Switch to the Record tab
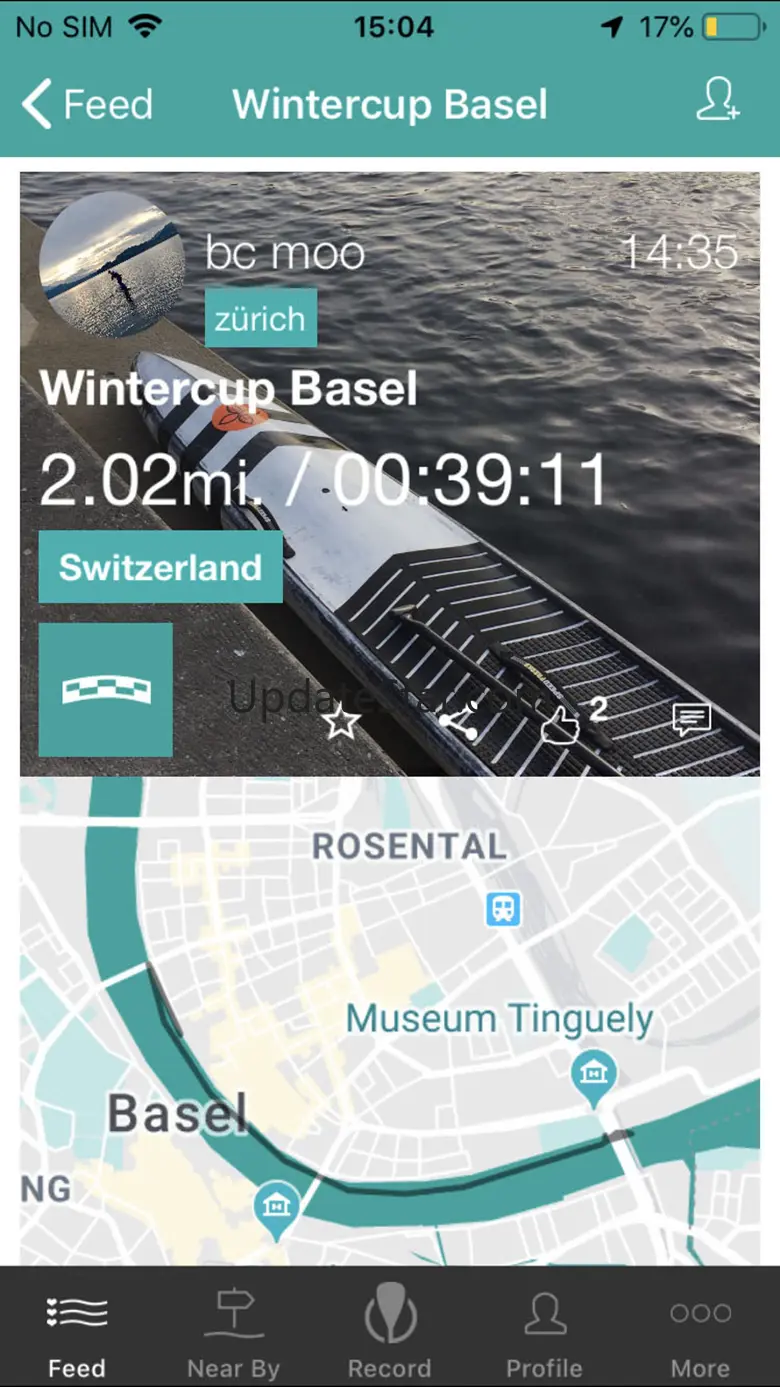 [x=389, y=1330]
